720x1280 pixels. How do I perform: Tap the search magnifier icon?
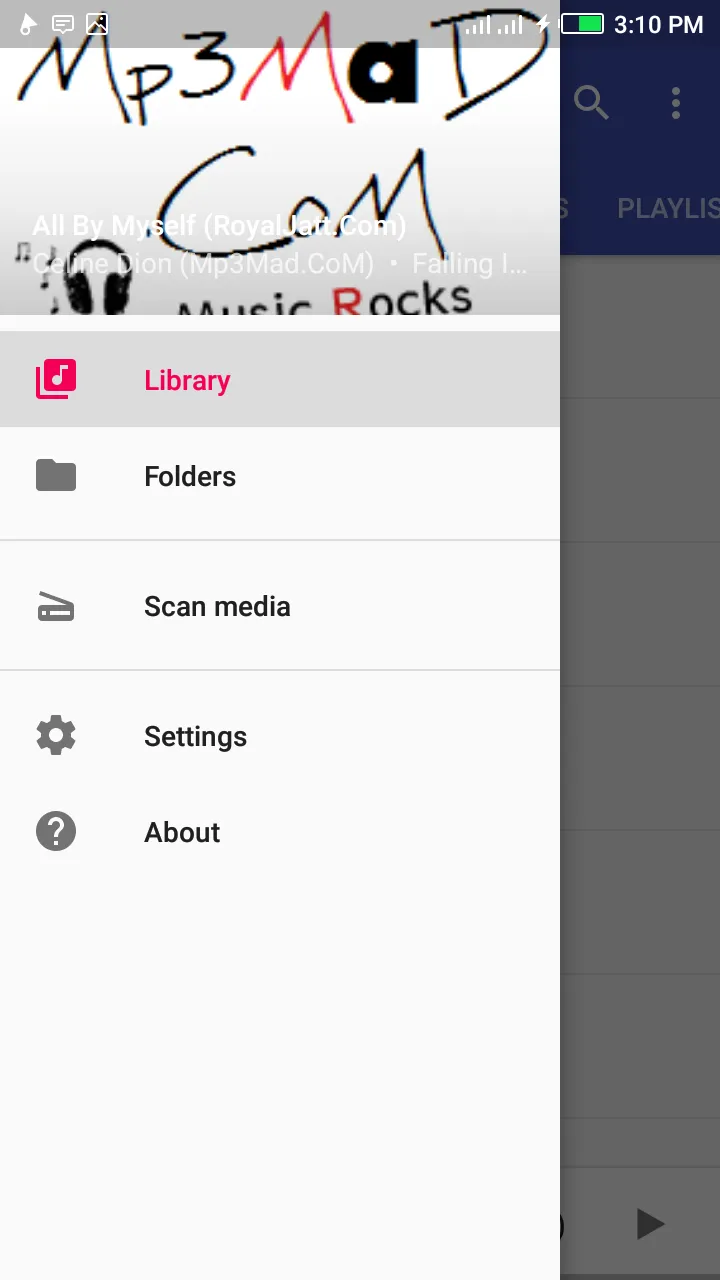(x=591, y=102)
